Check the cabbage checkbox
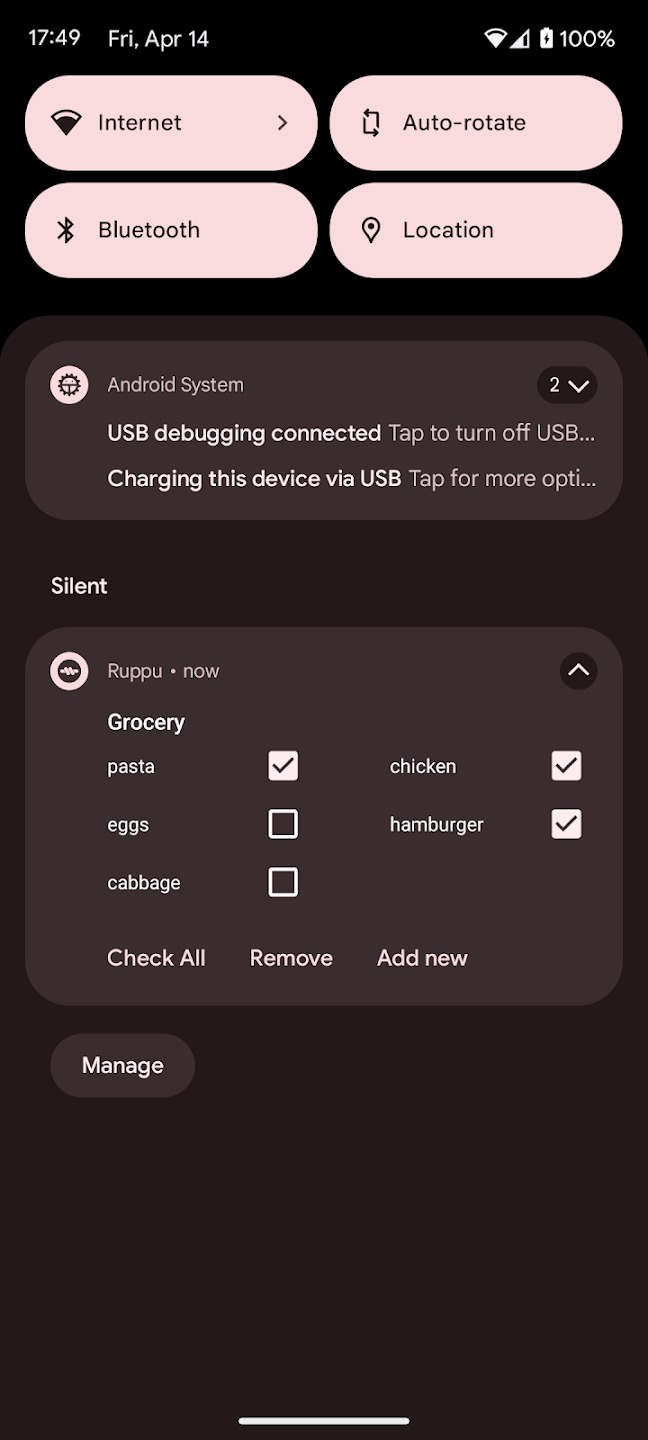Viewport: 648px width, 1440px height. [x=283, y=882]
